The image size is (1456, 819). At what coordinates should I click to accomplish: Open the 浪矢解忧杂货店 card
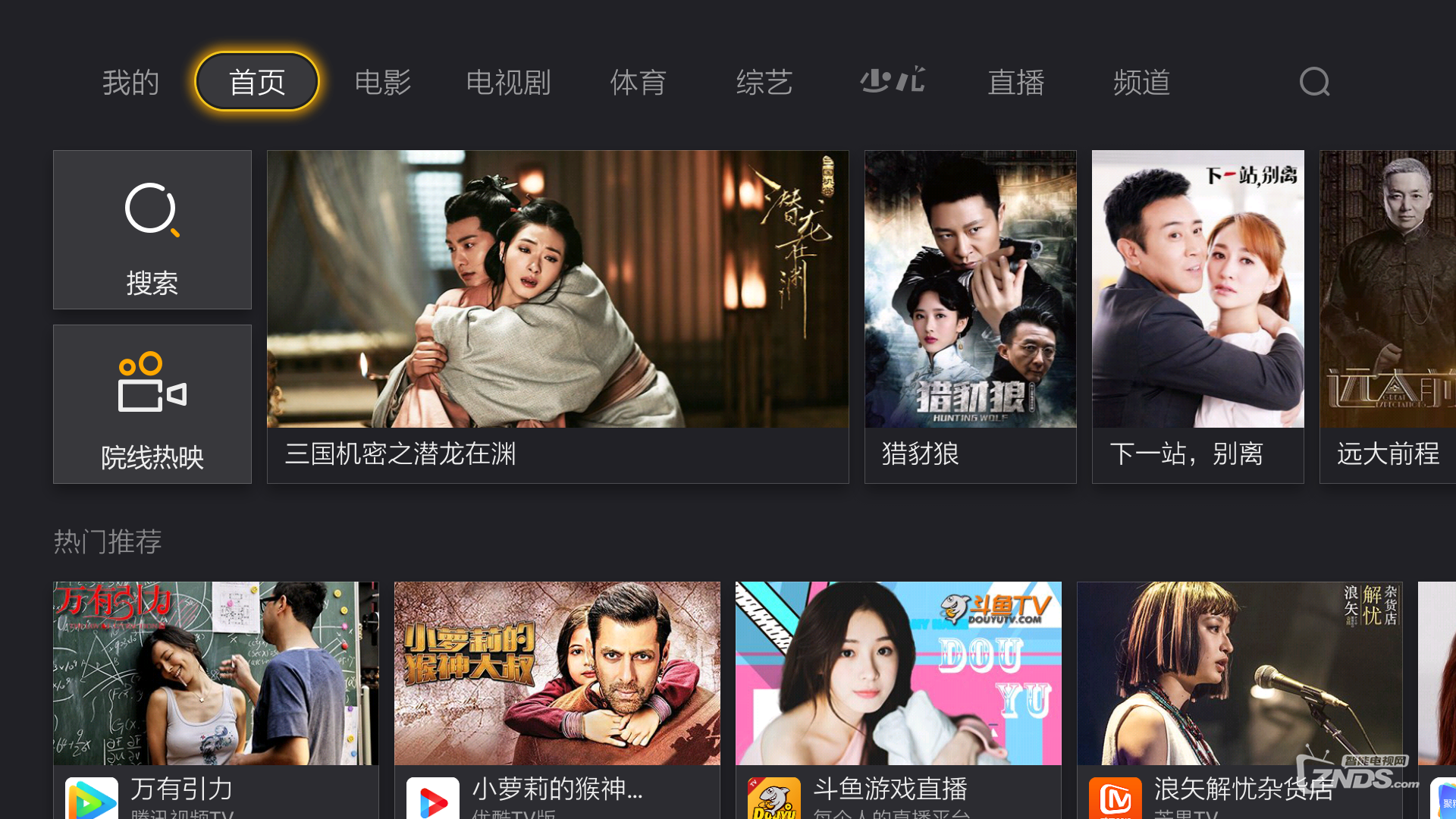[1239, 698]
